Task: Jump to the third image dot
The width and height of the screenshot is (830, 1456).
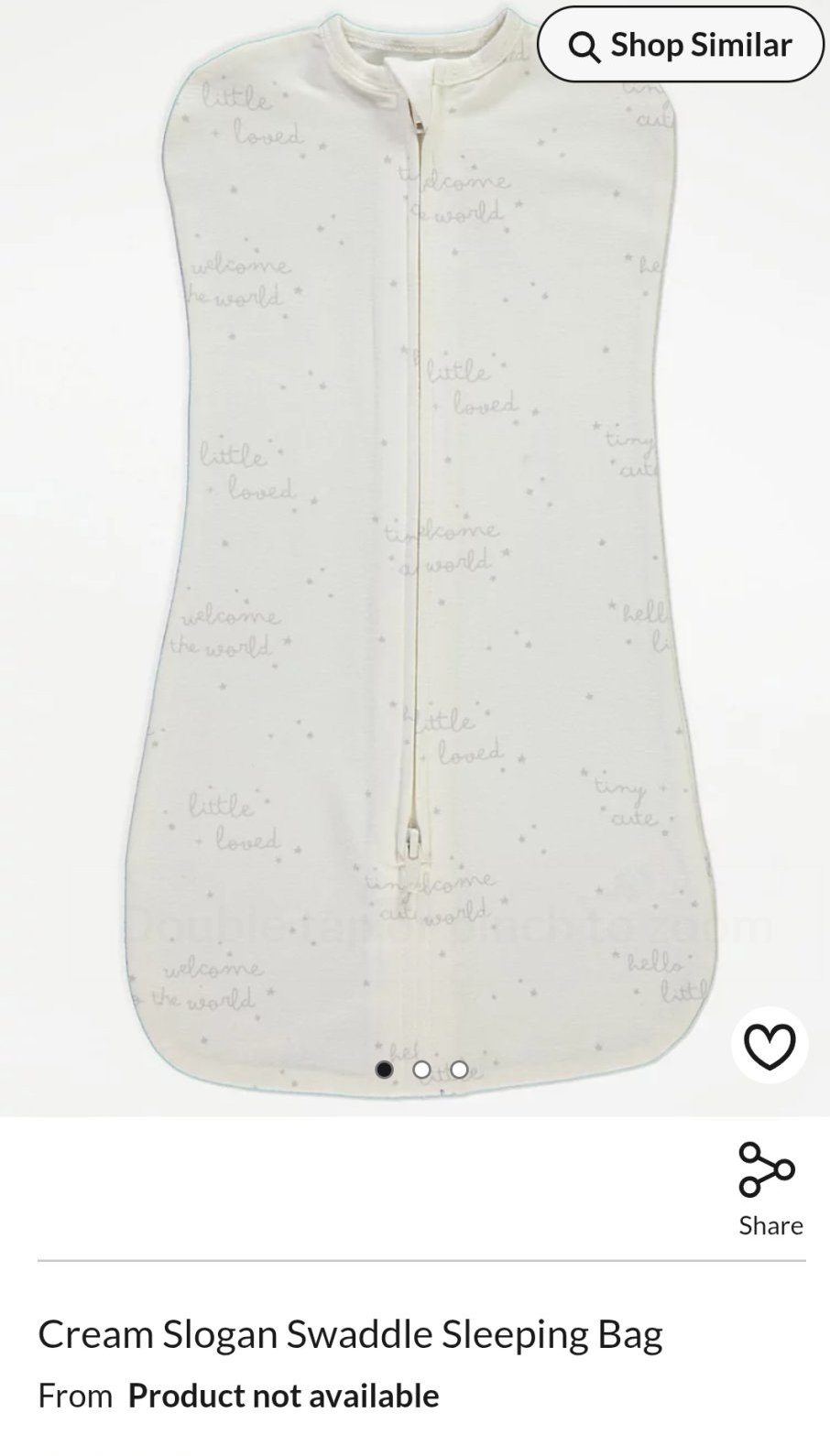Action: tap(459, 1069)
